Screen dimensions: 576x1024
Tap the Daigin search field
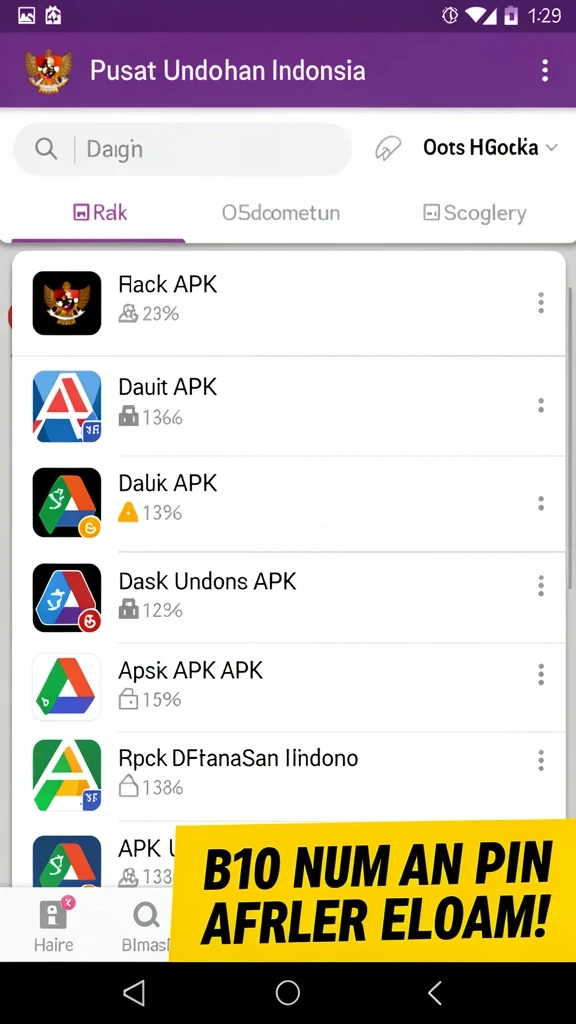click(182, 149)
